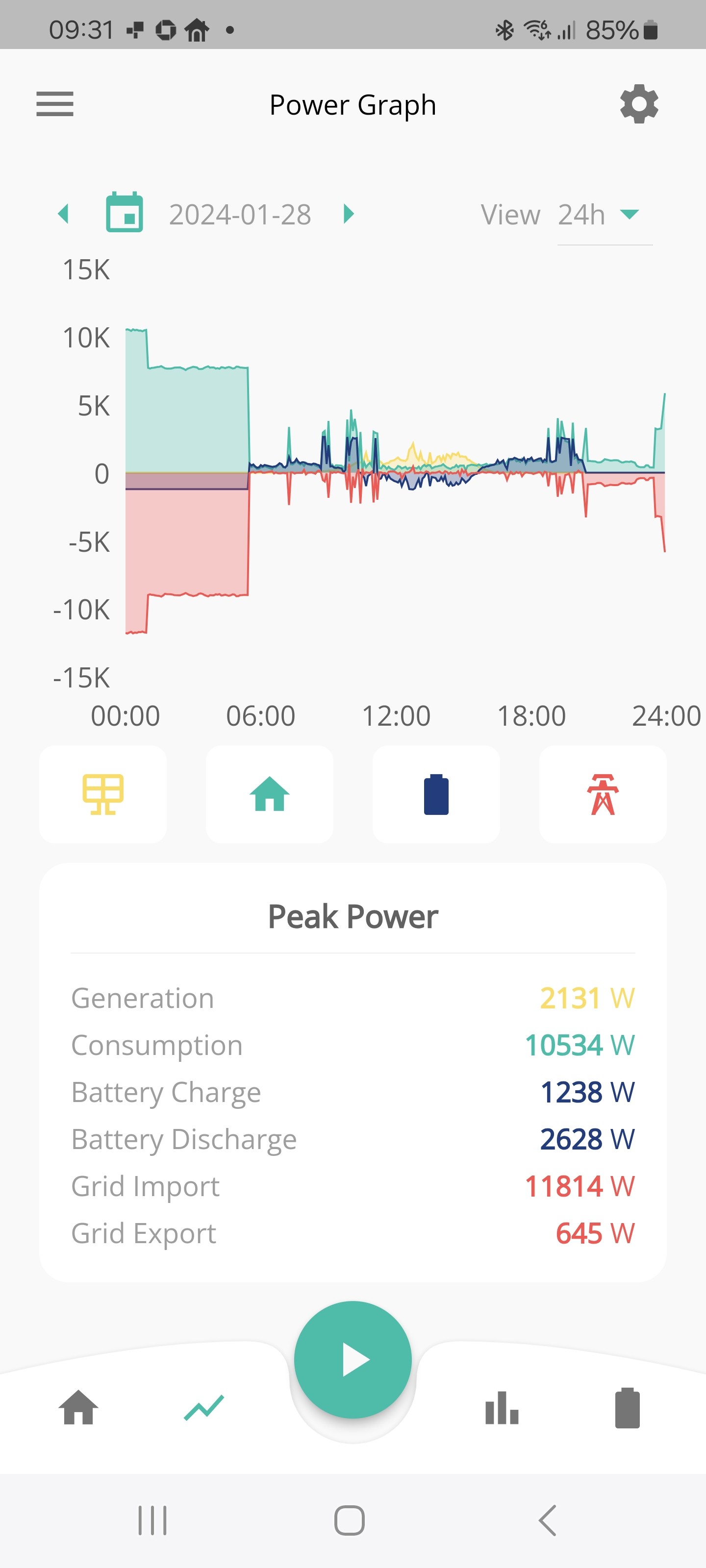Image resolution: width=706 pixels, height=1568 pixels.
Task: Toggle the battery series
Action: [436, 794]
